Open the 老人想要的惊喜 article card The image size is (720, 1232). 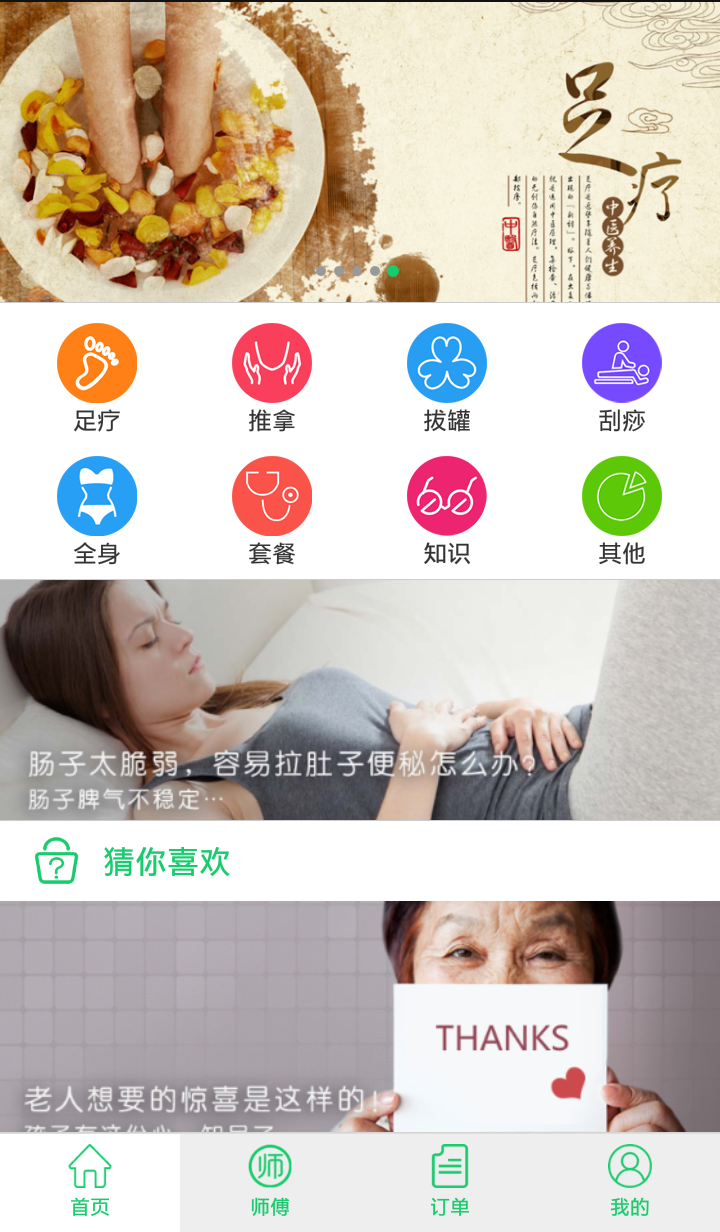point(360,1016)
